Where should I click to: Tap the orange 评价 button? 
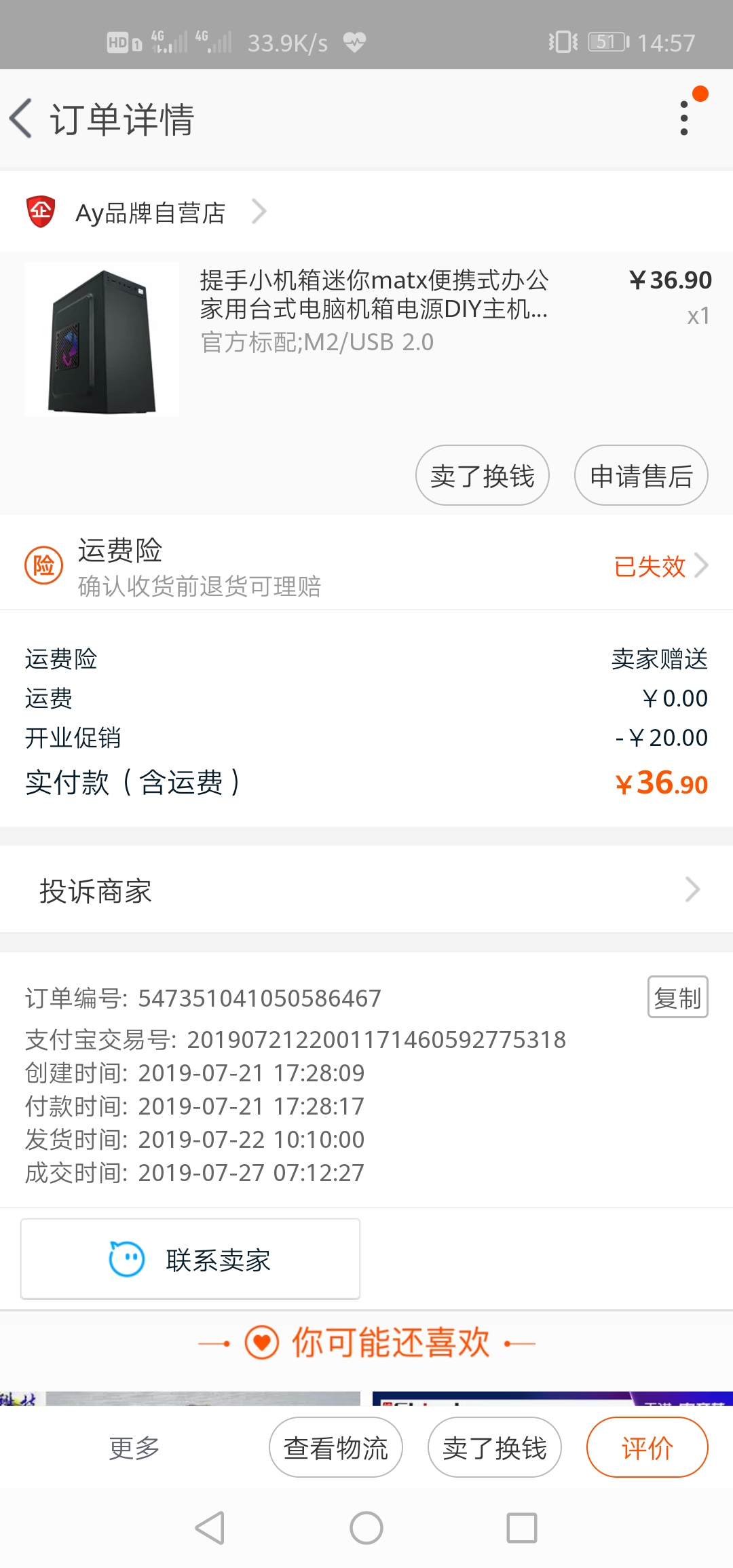647,1447
